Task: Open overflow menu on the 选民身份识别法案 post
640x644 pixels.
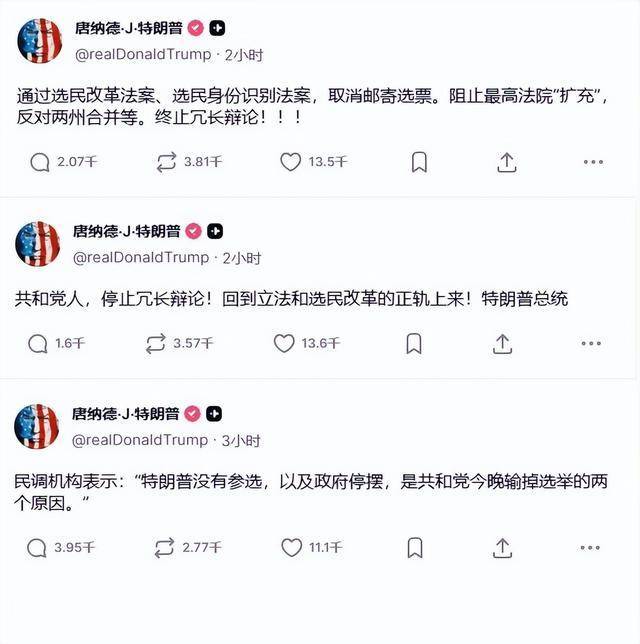Action: point(593,162)
